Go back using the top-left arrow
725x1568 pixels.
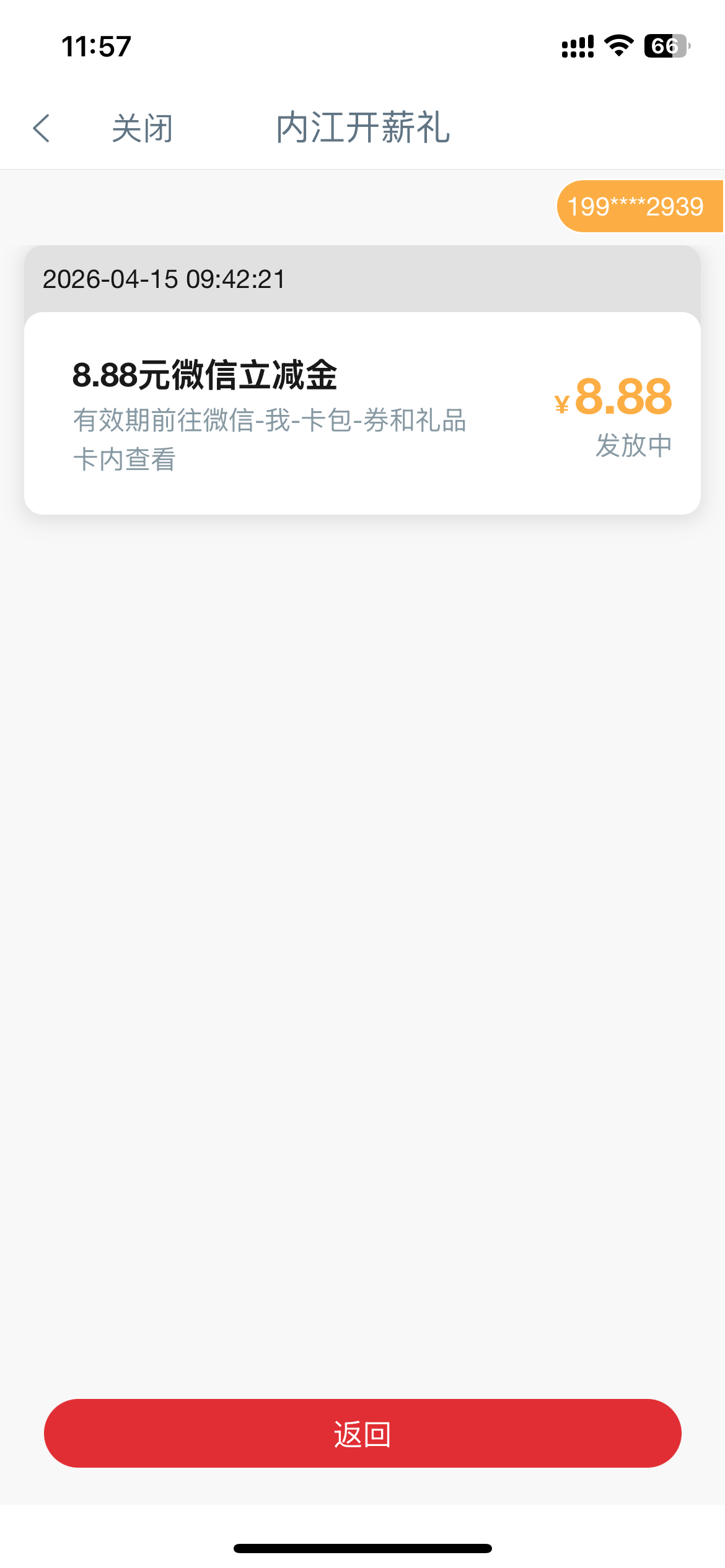pyautogui.click(x=41, y=128)
